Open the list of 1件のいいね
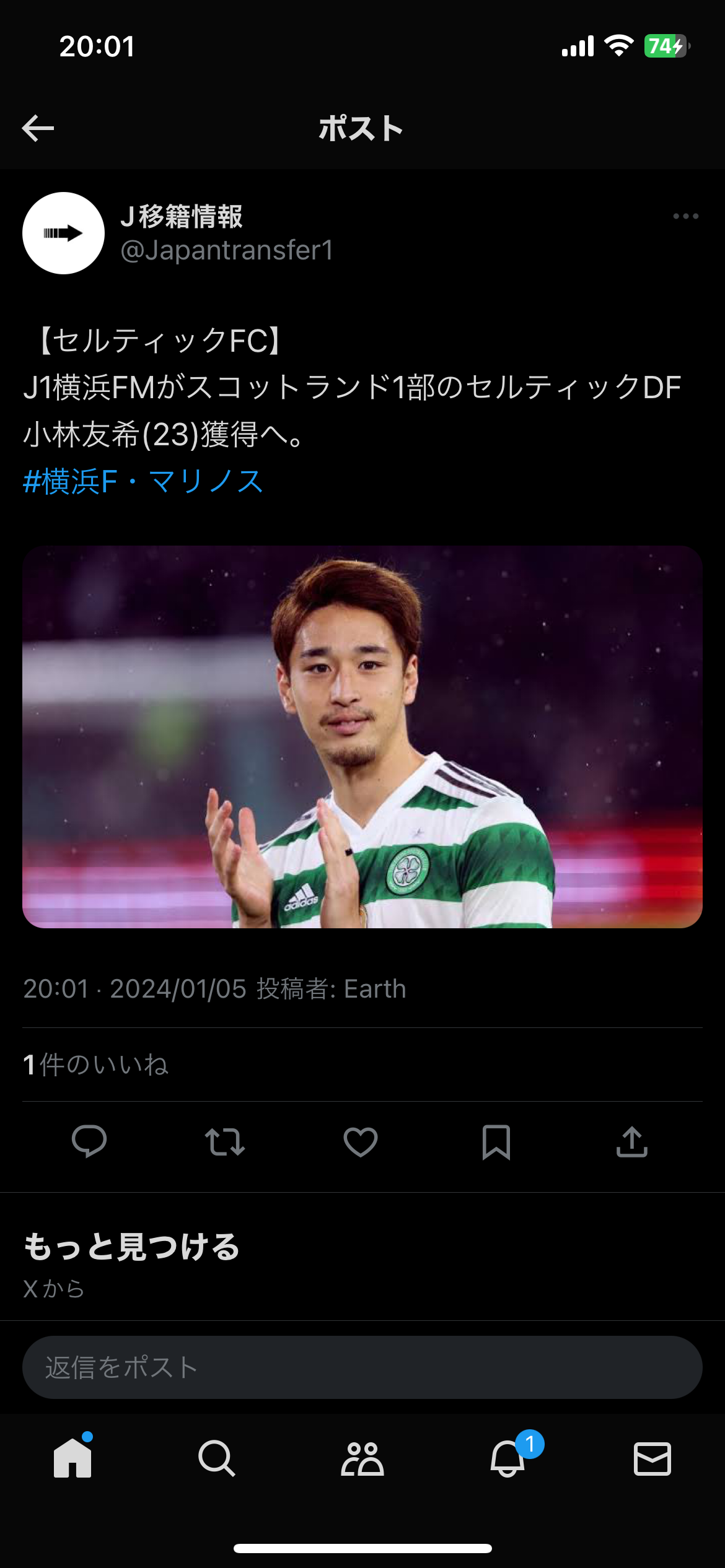725x1568 pixels. tap(96, 1065)
